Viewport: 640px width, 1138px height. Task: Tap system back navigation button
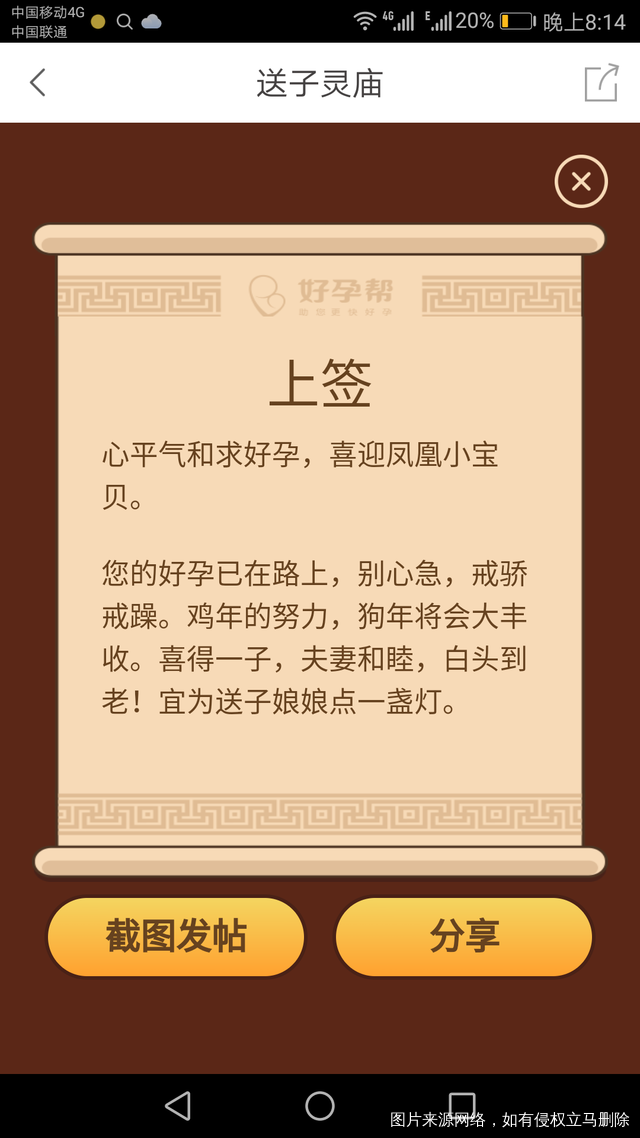(178, 1105)
